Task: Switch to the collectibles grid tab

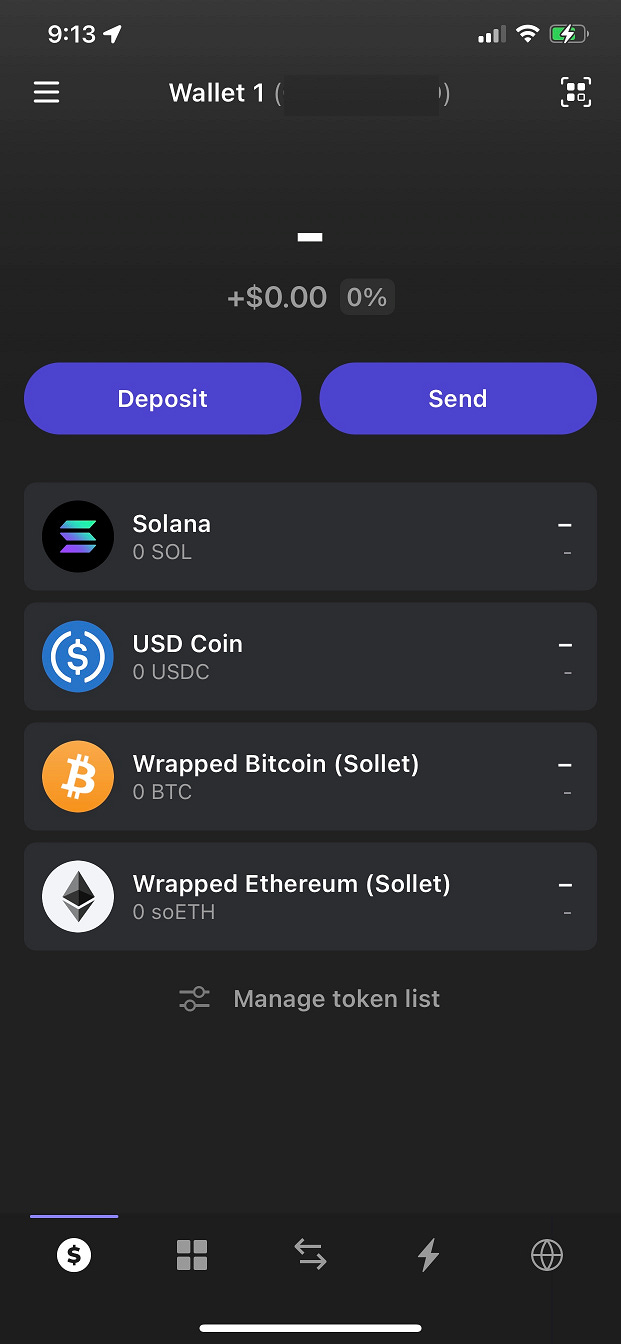Action: [x=192, y=1255]
